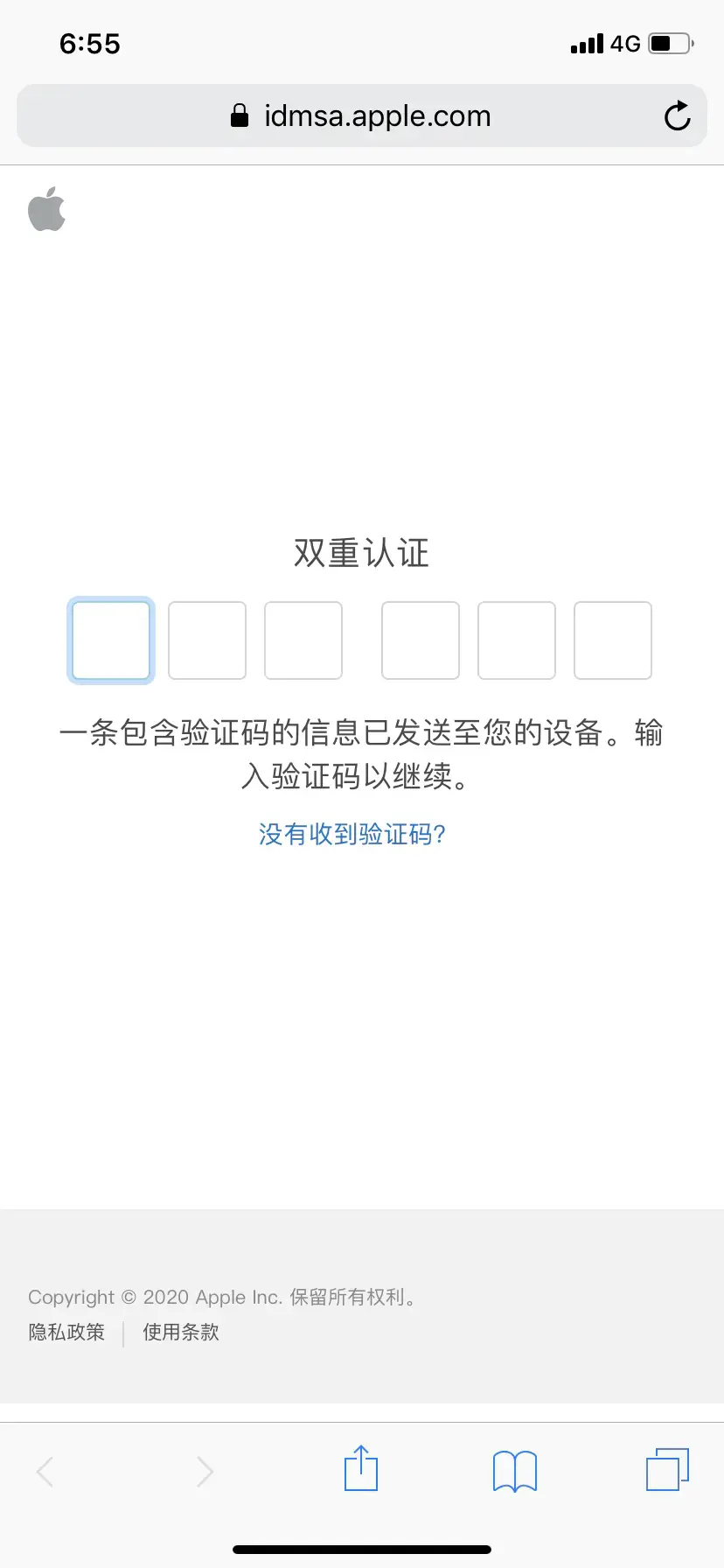Select the fourth verification code box
Viewport: 724px width, 1568px height.
tap(421, 640)
